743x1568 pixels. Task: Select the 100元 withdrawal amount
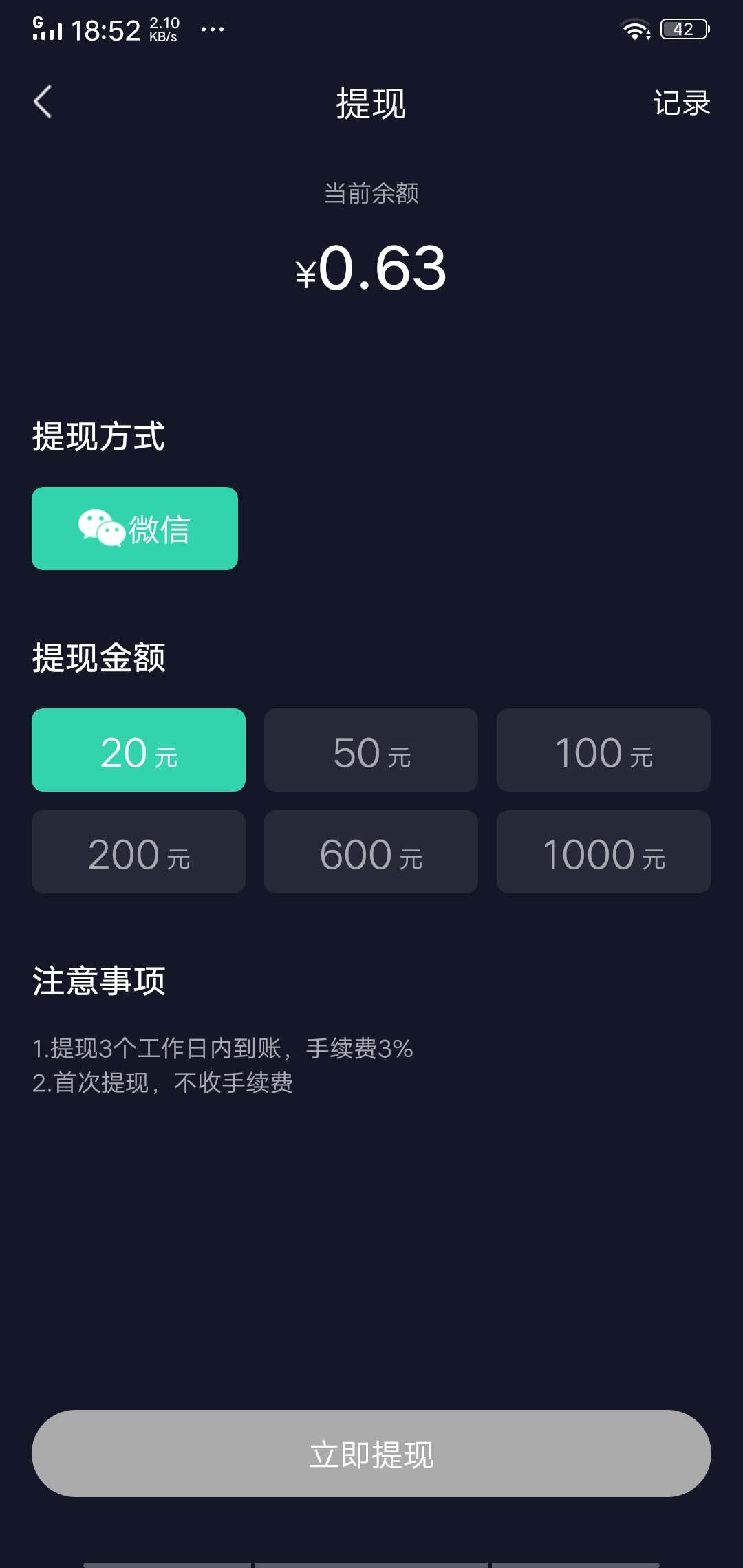pyautogui.click(x=603, y=750)
